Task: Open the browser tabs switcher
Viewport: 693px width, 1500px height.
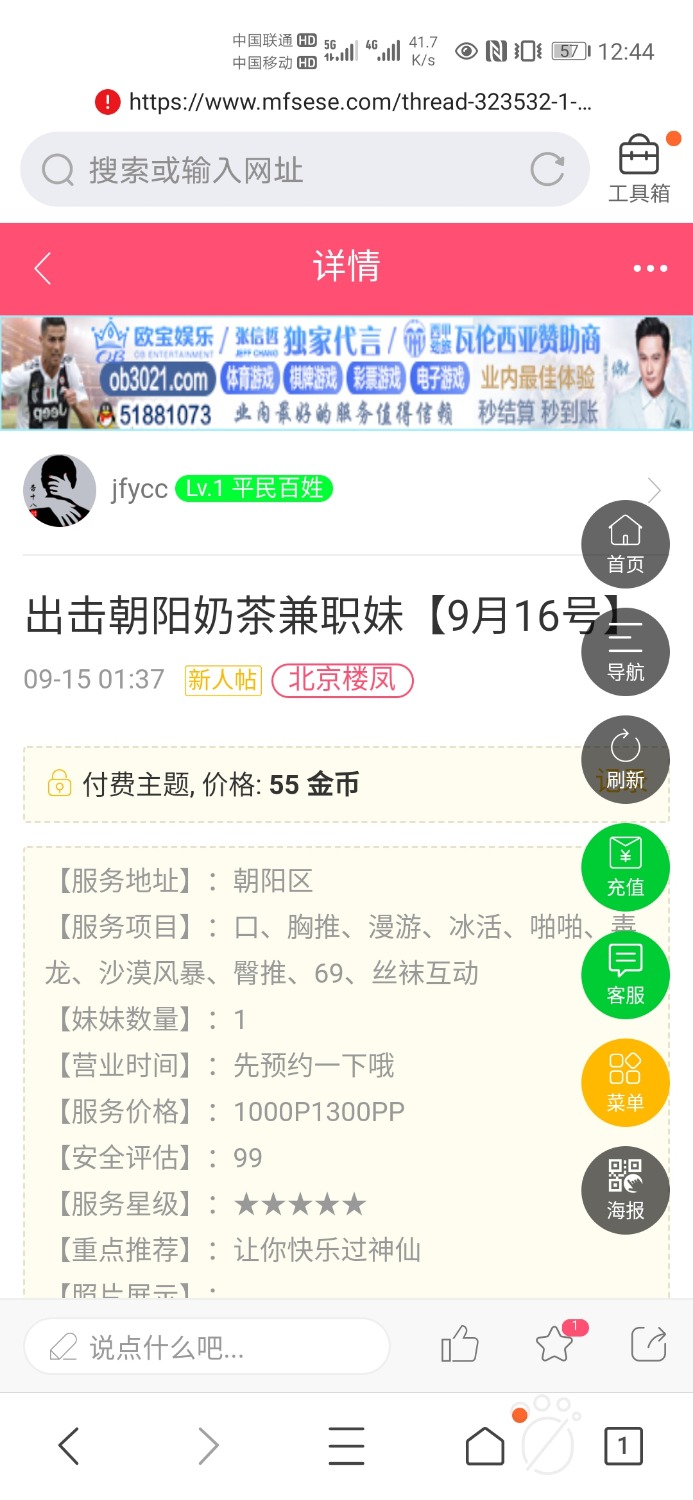Action: (x=623, y=1446)
